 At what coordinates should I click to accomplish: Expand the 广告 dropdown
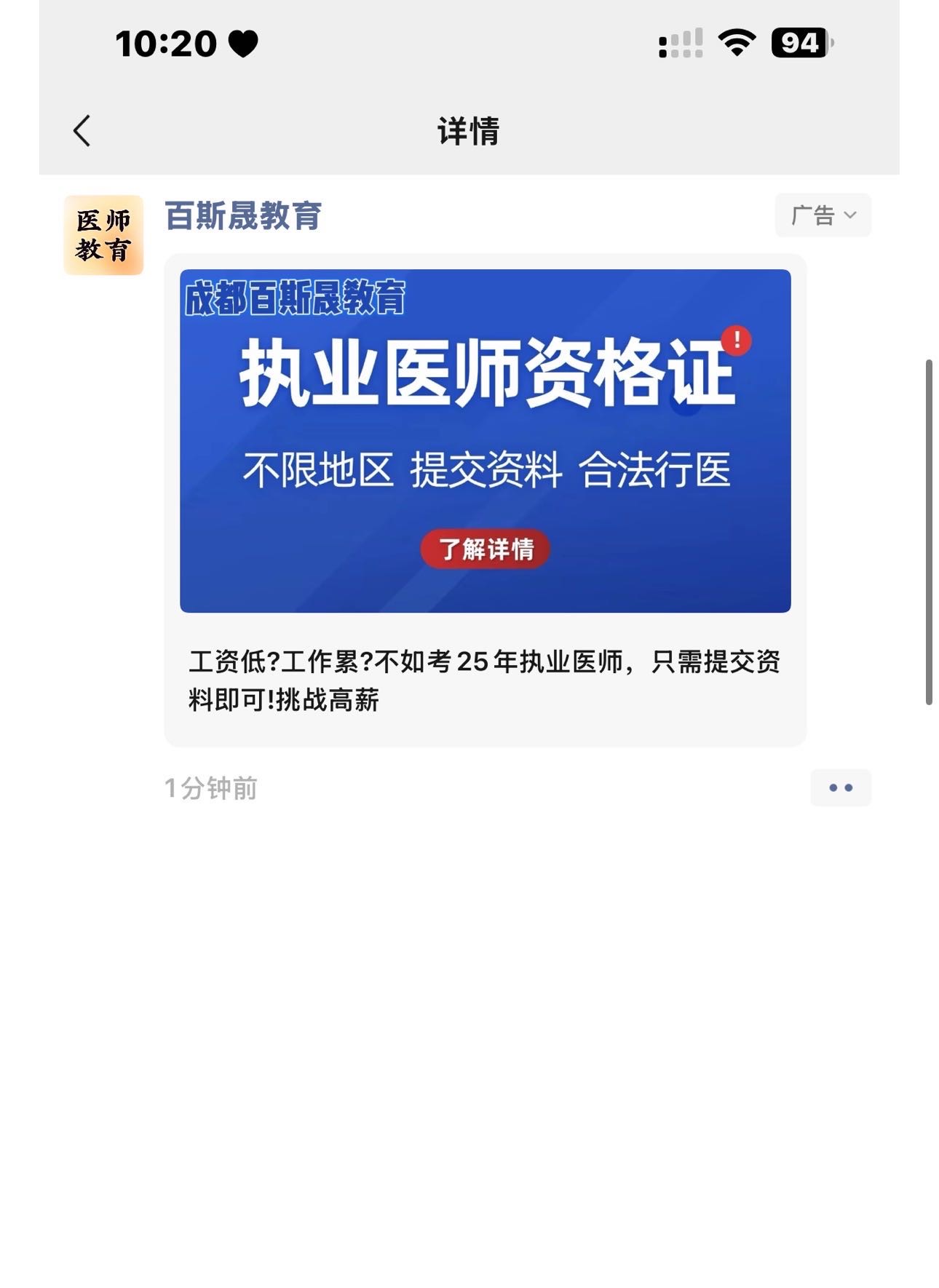pyautogui.click(x=823, y=215)
